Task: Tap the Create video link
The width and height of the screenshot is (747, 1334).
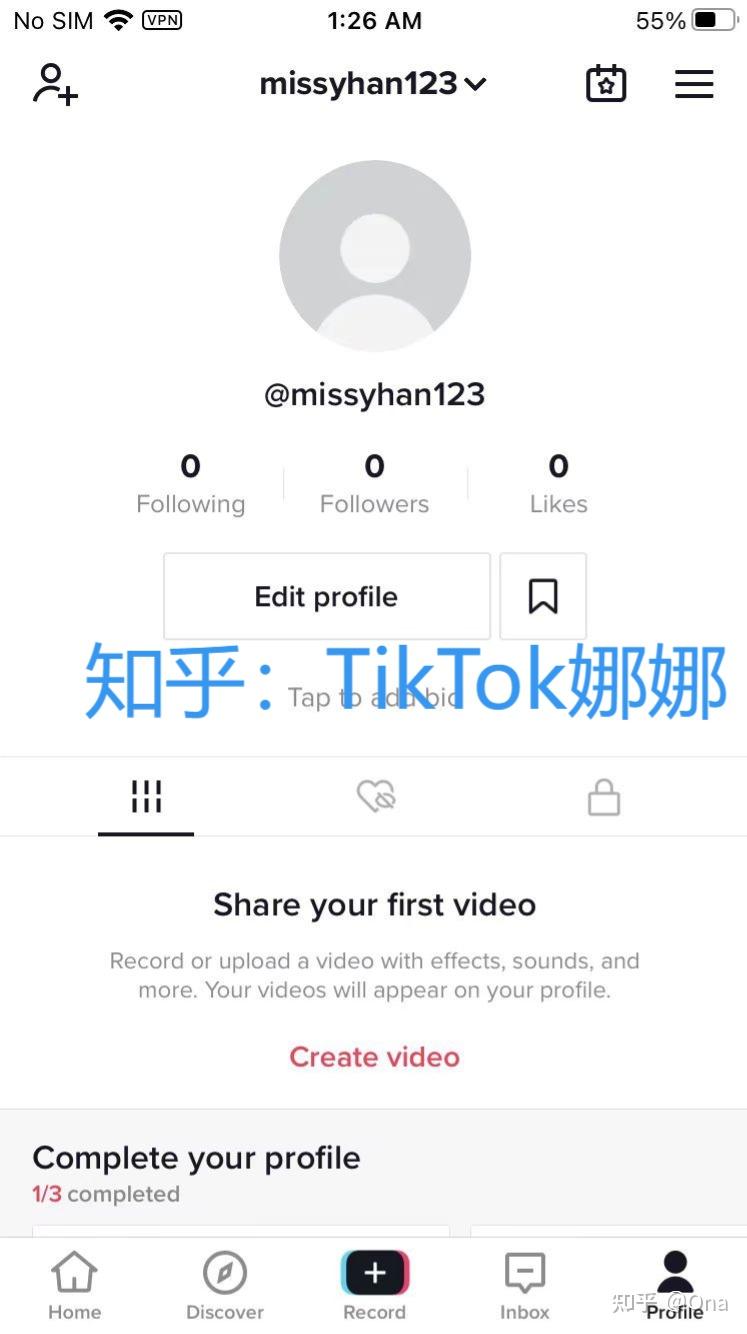Action: point(374,1057)
